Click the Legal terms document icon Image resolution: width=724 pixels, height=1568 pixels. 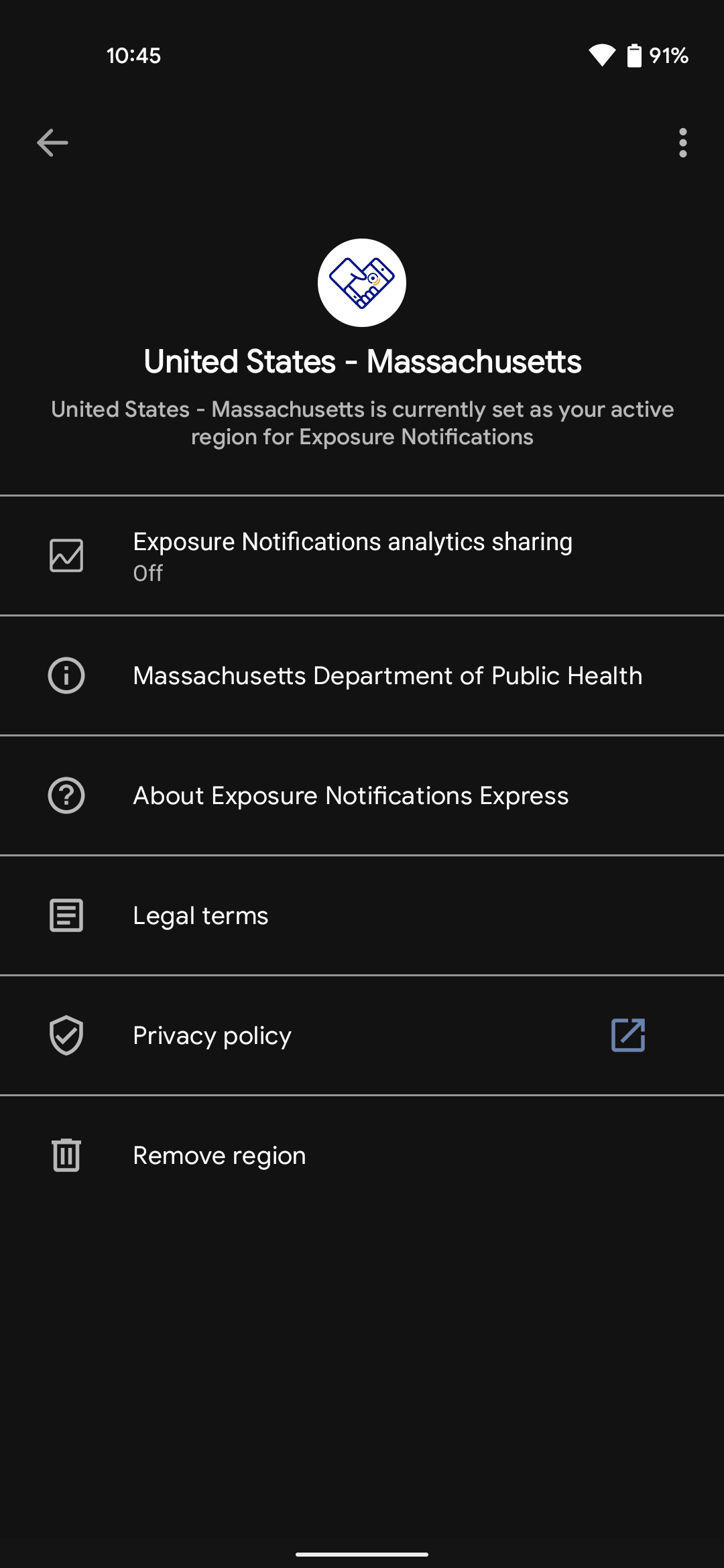click(x=66, y=915)
